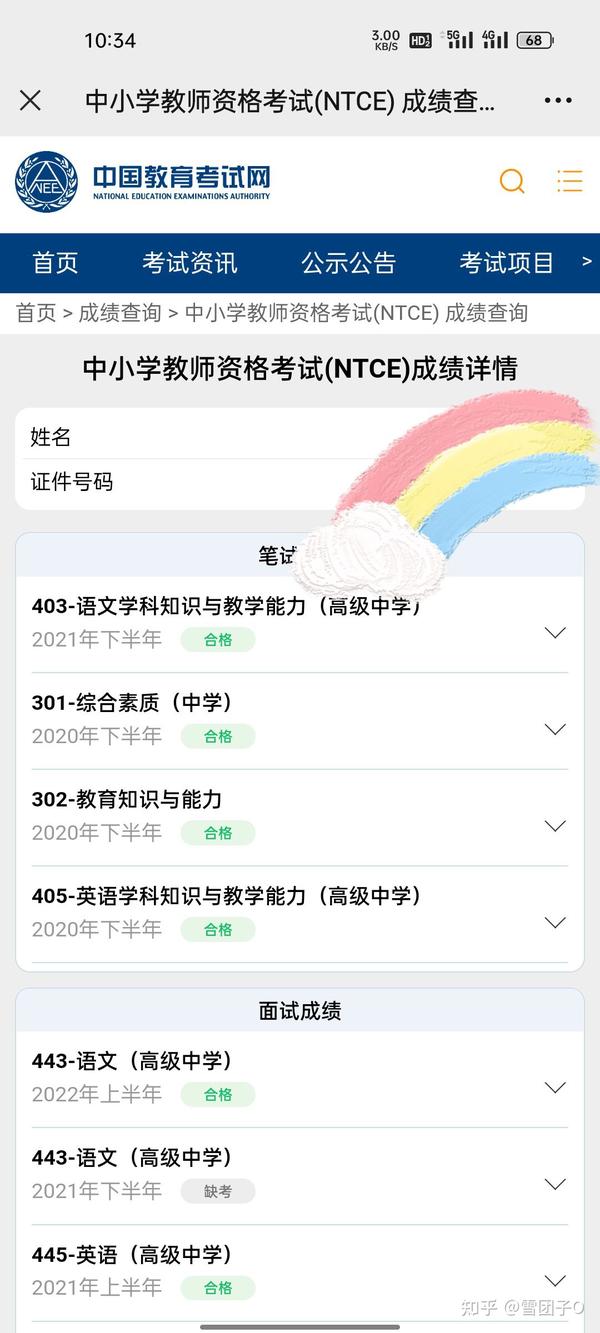
Task: Select the 考试项目 tab
Action: coord(506,263)
